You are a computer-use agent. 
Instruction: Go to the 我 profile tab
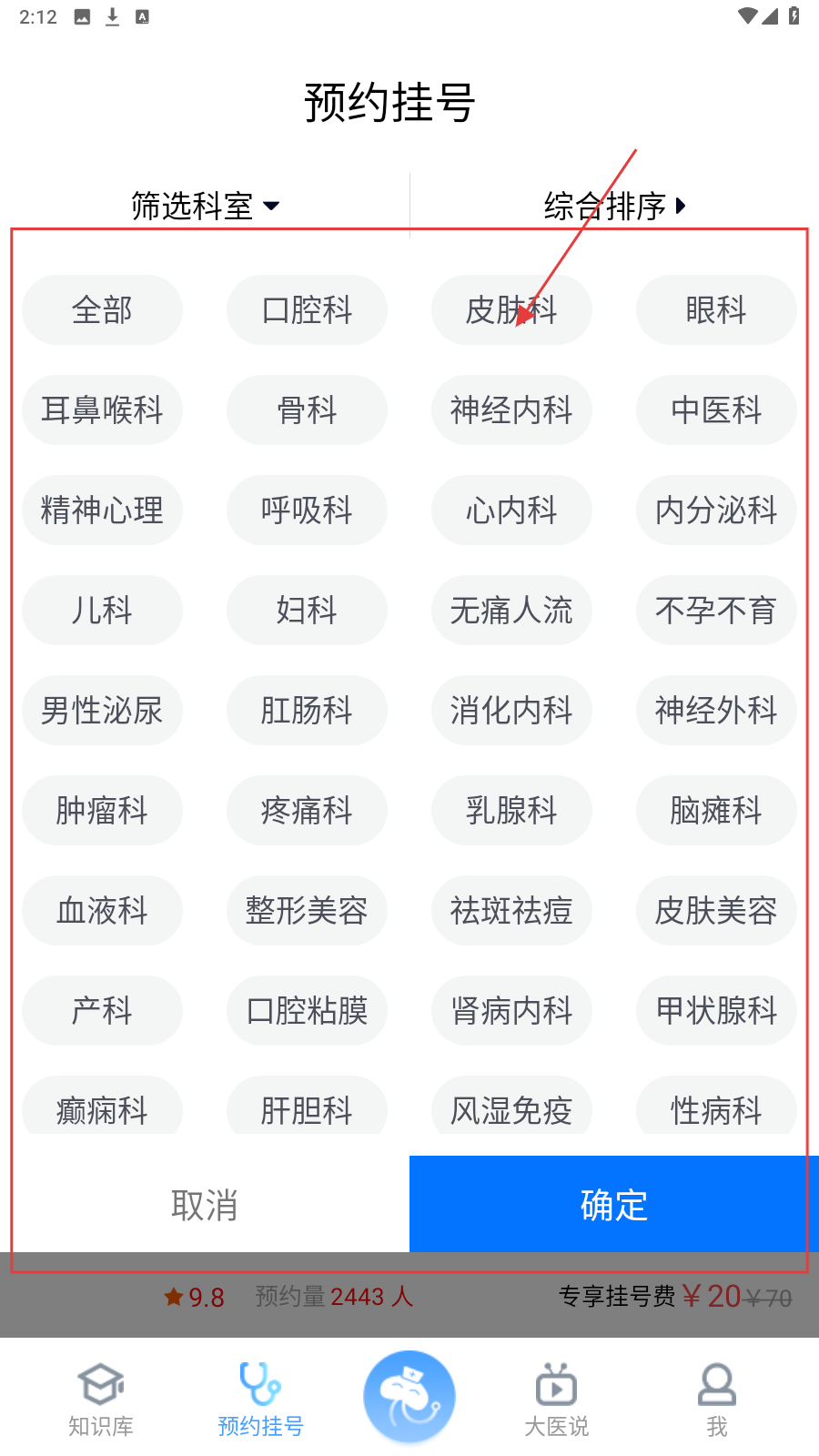(716, 1400)
